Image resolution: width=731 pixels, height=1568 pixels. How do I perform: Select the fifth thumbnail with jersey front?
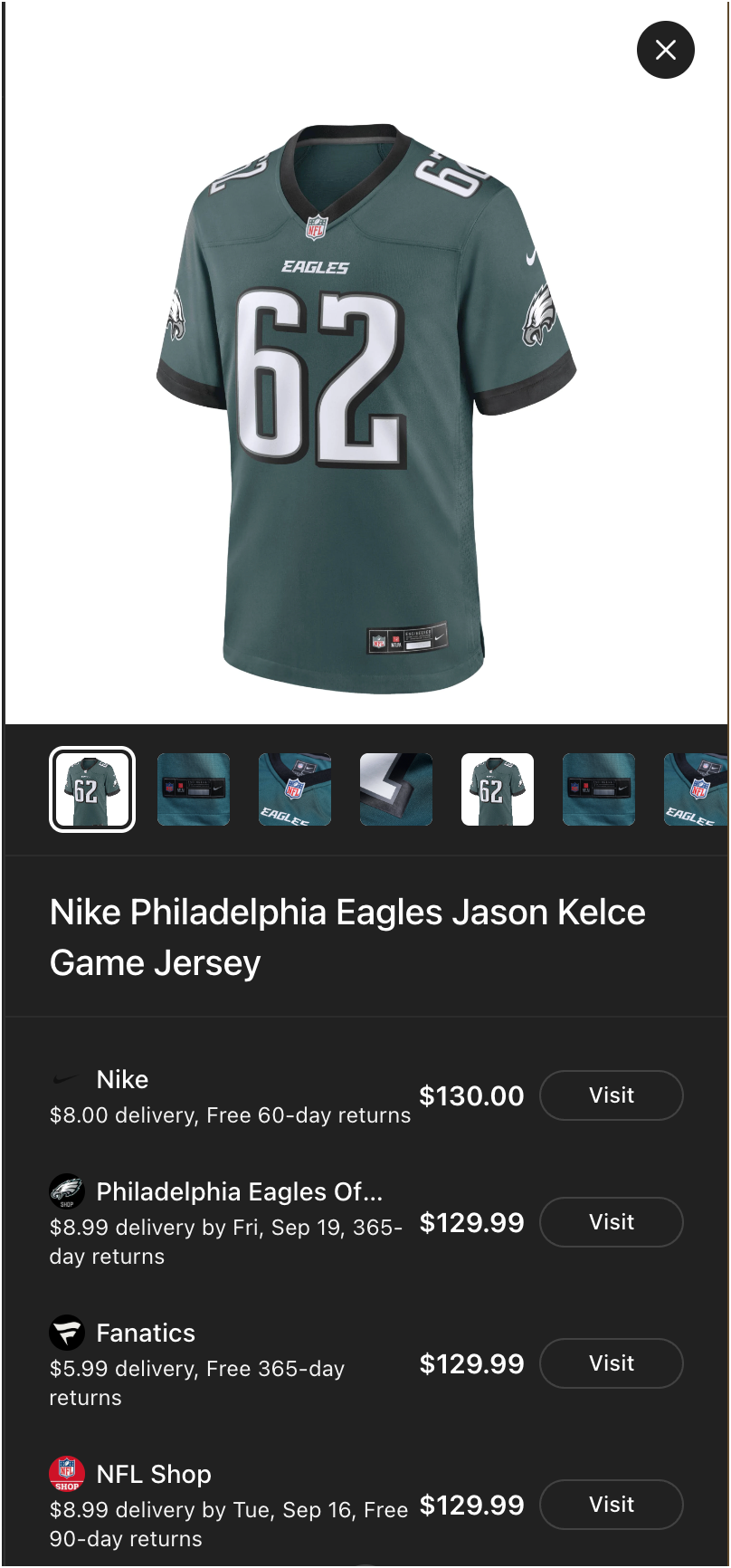(x=498, y=789)
